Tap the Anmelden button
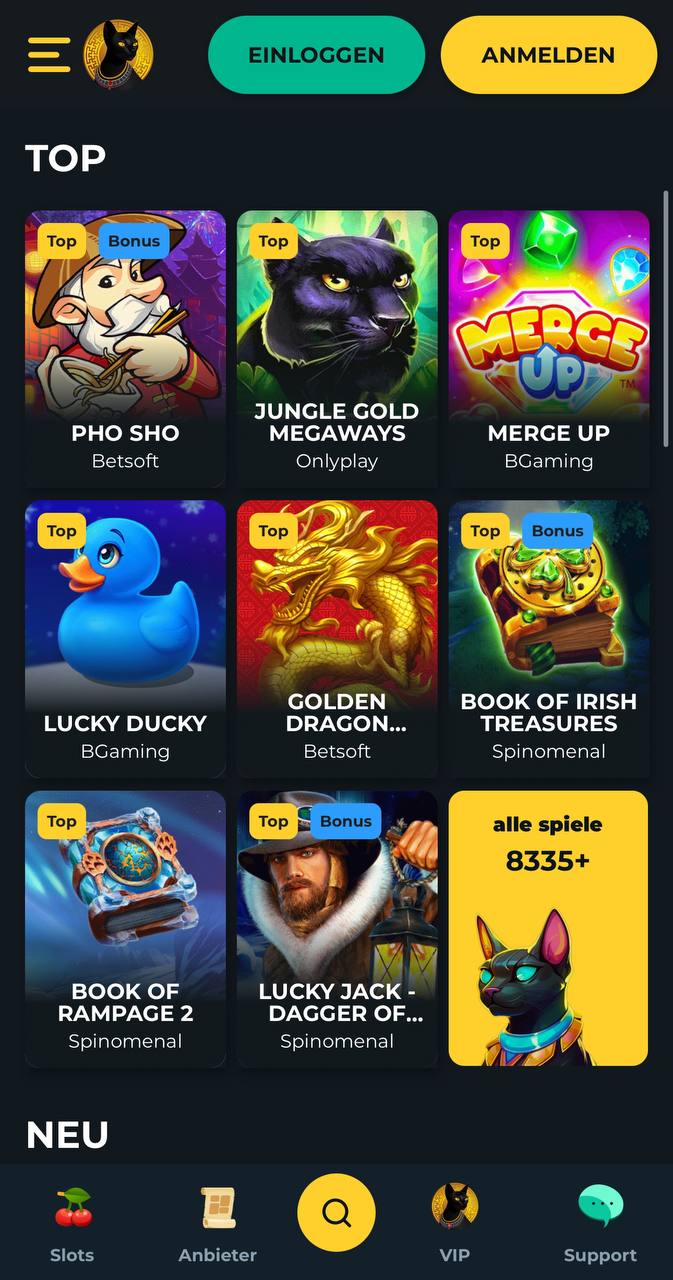This screenshot has height=1280, width=673. [x=548, y=55]
